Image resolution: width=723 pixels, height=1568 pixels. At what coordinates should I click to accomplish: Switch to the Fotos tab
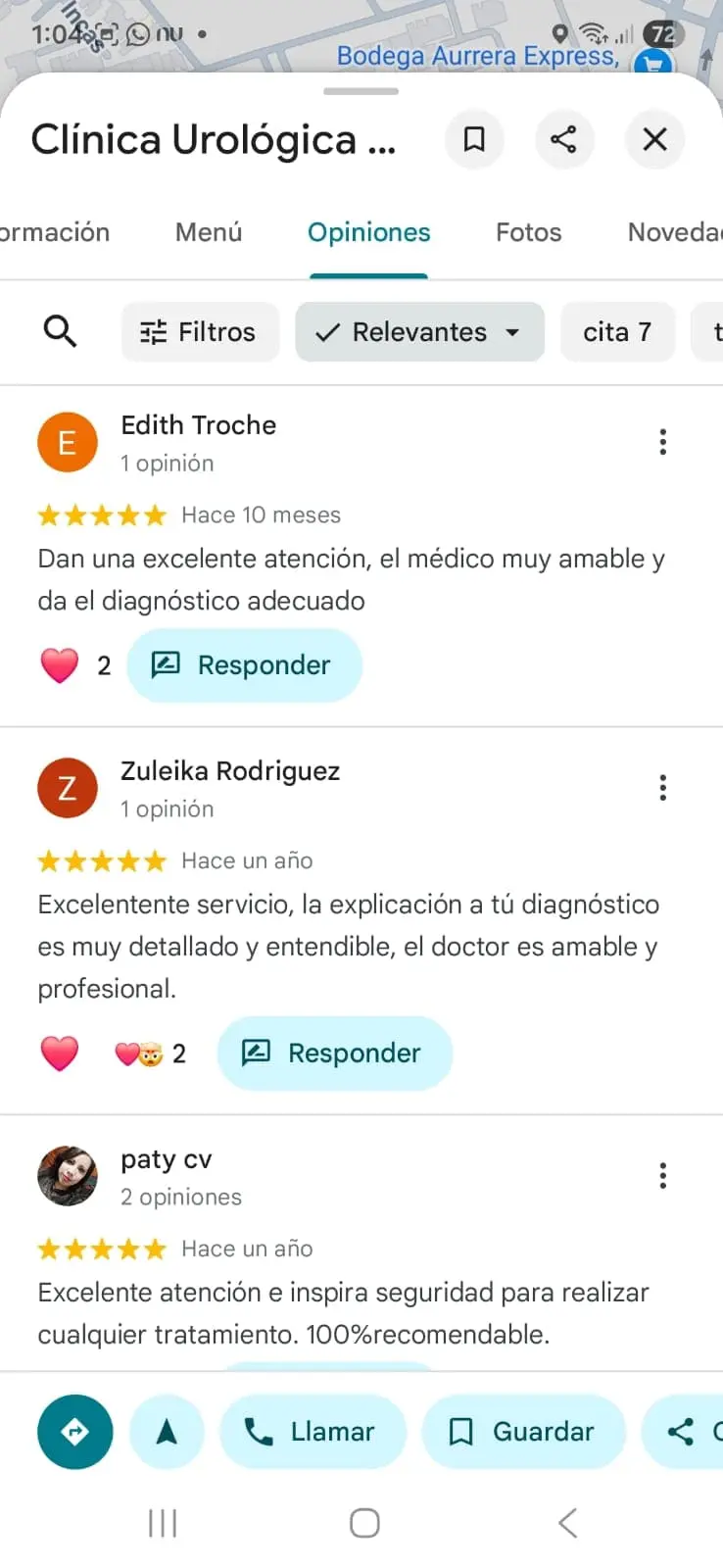tap(528, 232)
